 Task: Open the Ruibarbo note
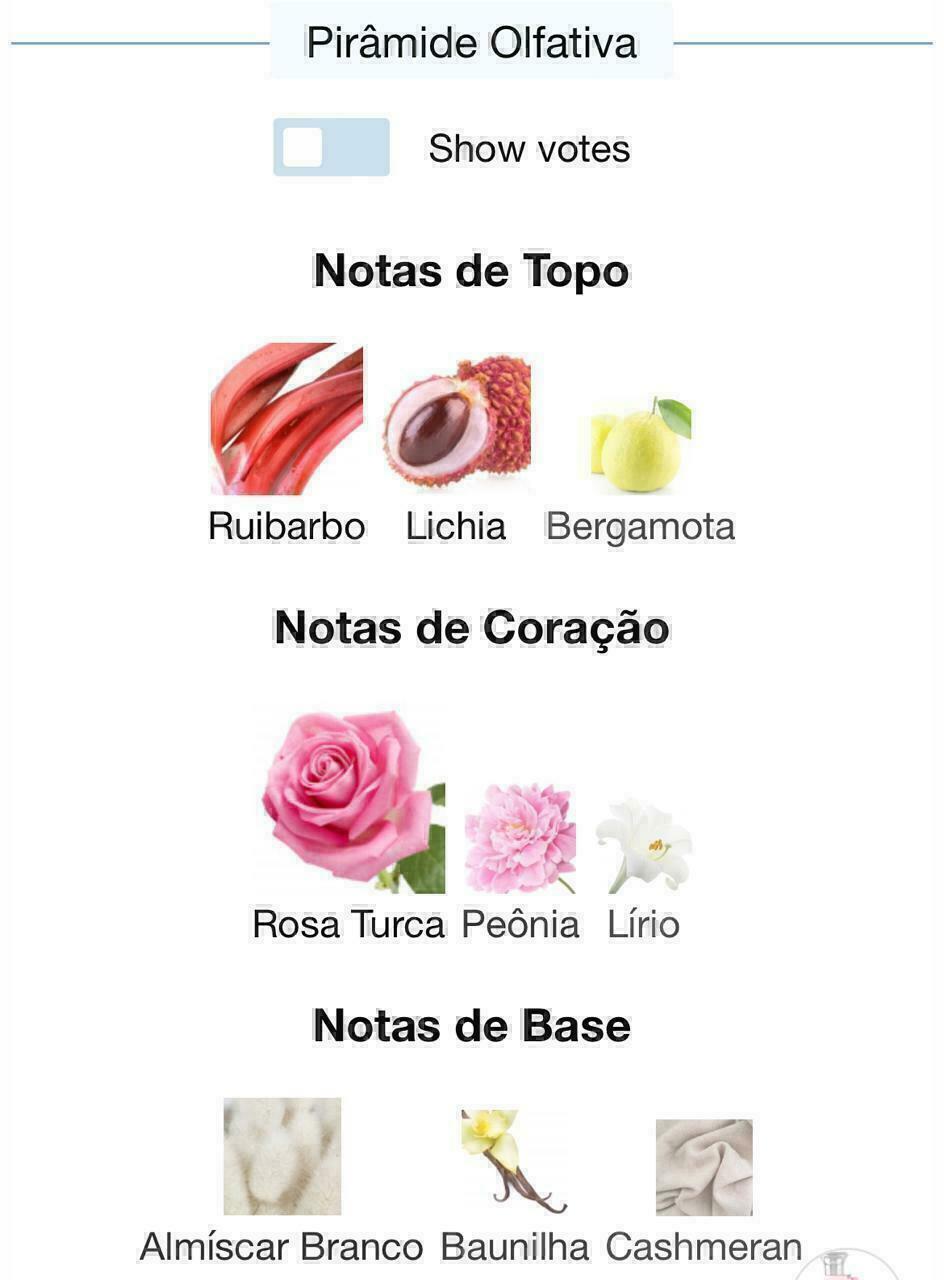tap(287, 420)
